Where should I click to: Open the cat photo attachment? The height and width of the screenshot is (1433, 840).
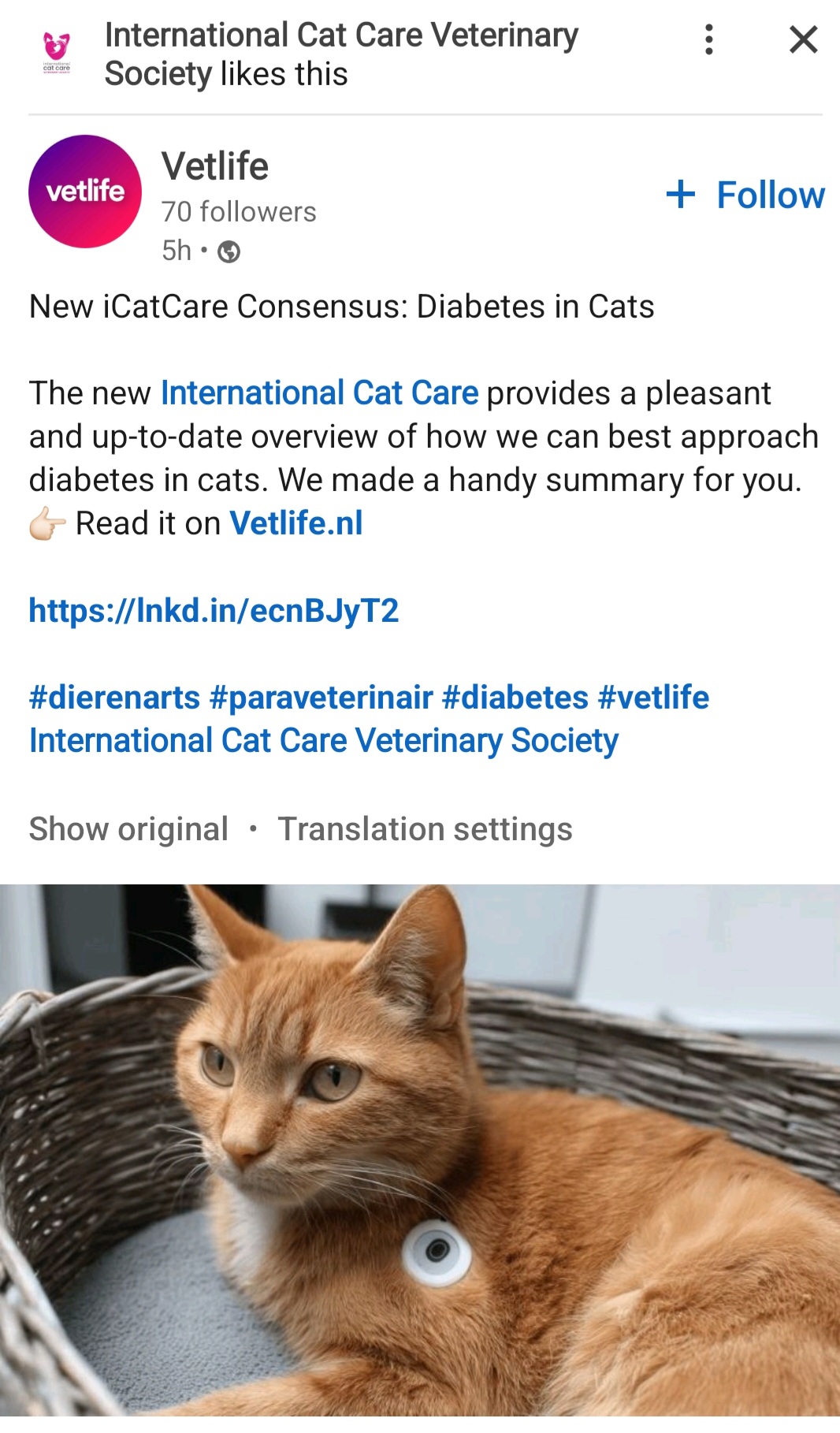coord(420,1151)
